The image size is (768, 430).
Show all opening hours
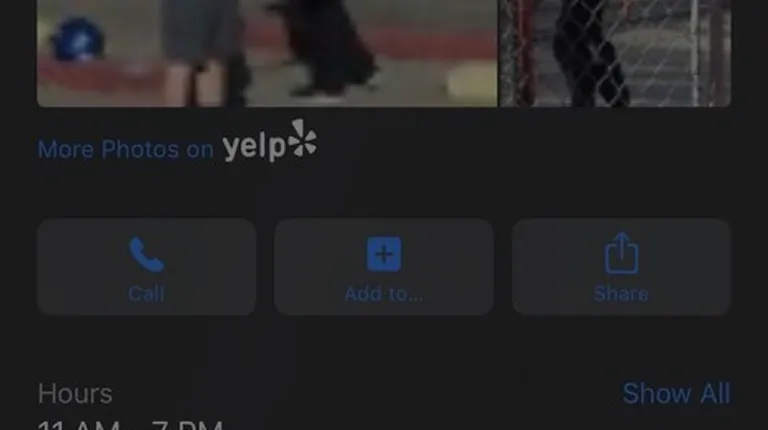675,393
